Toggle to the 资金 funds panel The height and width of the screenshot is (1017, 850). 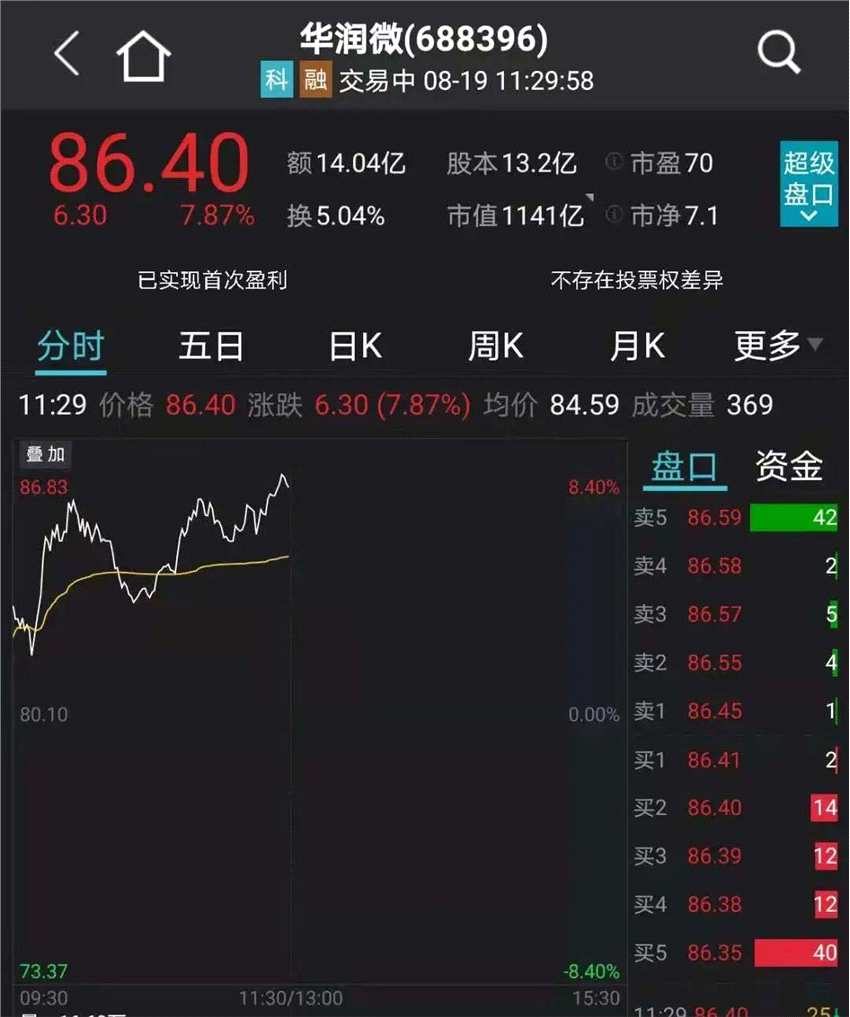789,466
